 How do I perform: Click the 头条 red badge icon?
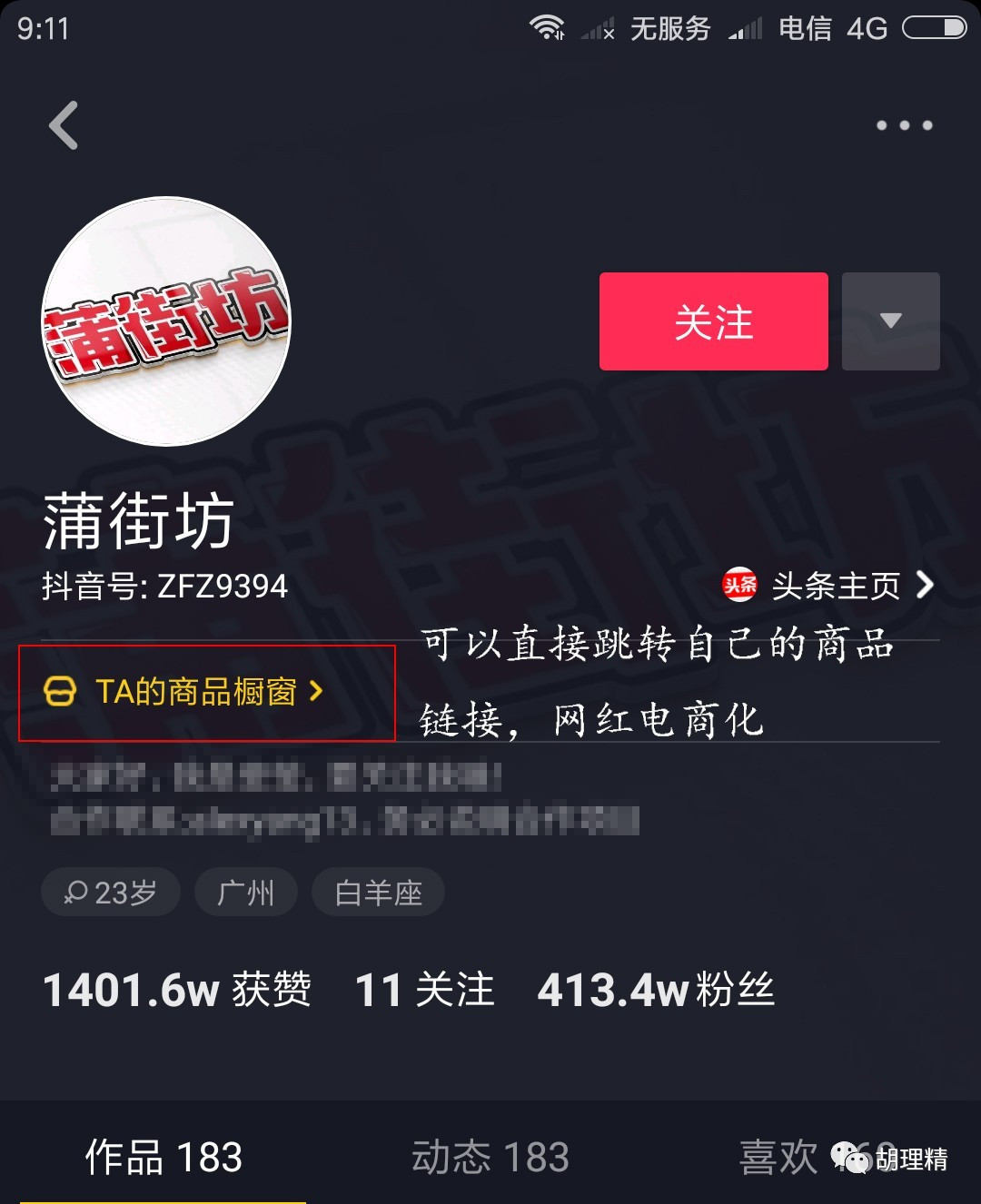(x=738, y=586)
